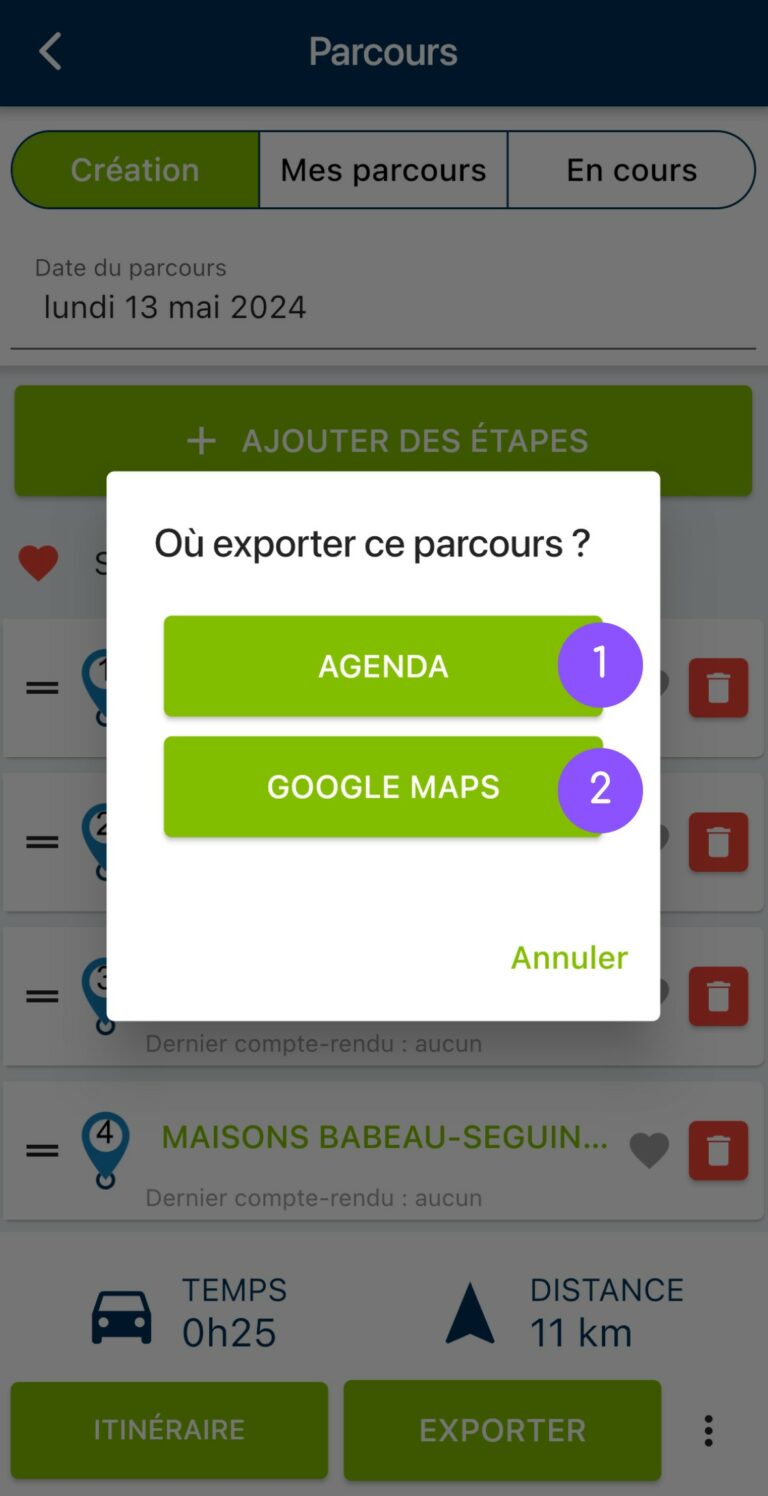Delete the Maisons Babeau-Seguin step
Viewport: 768px width, 1496px height.
coord(718,1150)
